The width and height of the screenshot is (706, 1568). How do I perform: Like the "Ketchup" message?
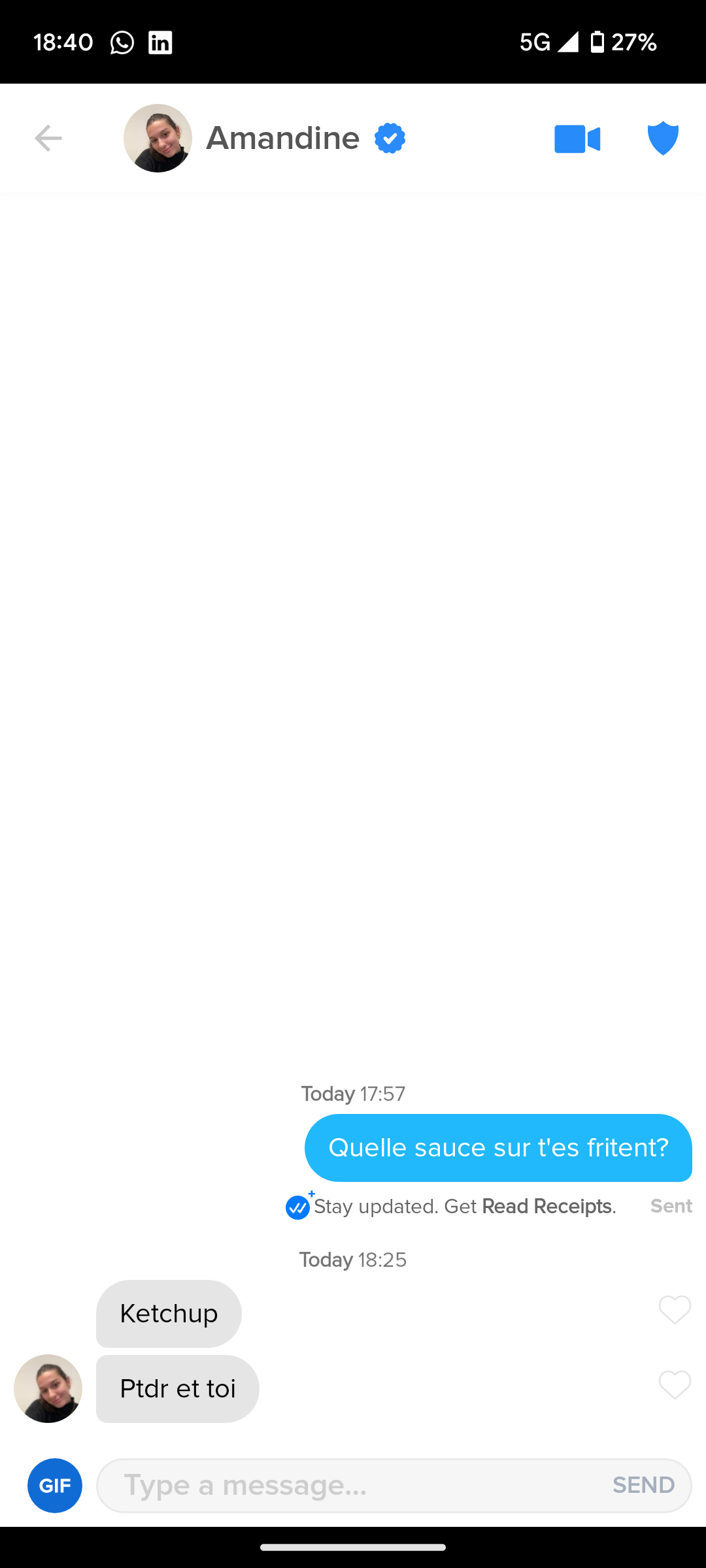(675, 1310)
